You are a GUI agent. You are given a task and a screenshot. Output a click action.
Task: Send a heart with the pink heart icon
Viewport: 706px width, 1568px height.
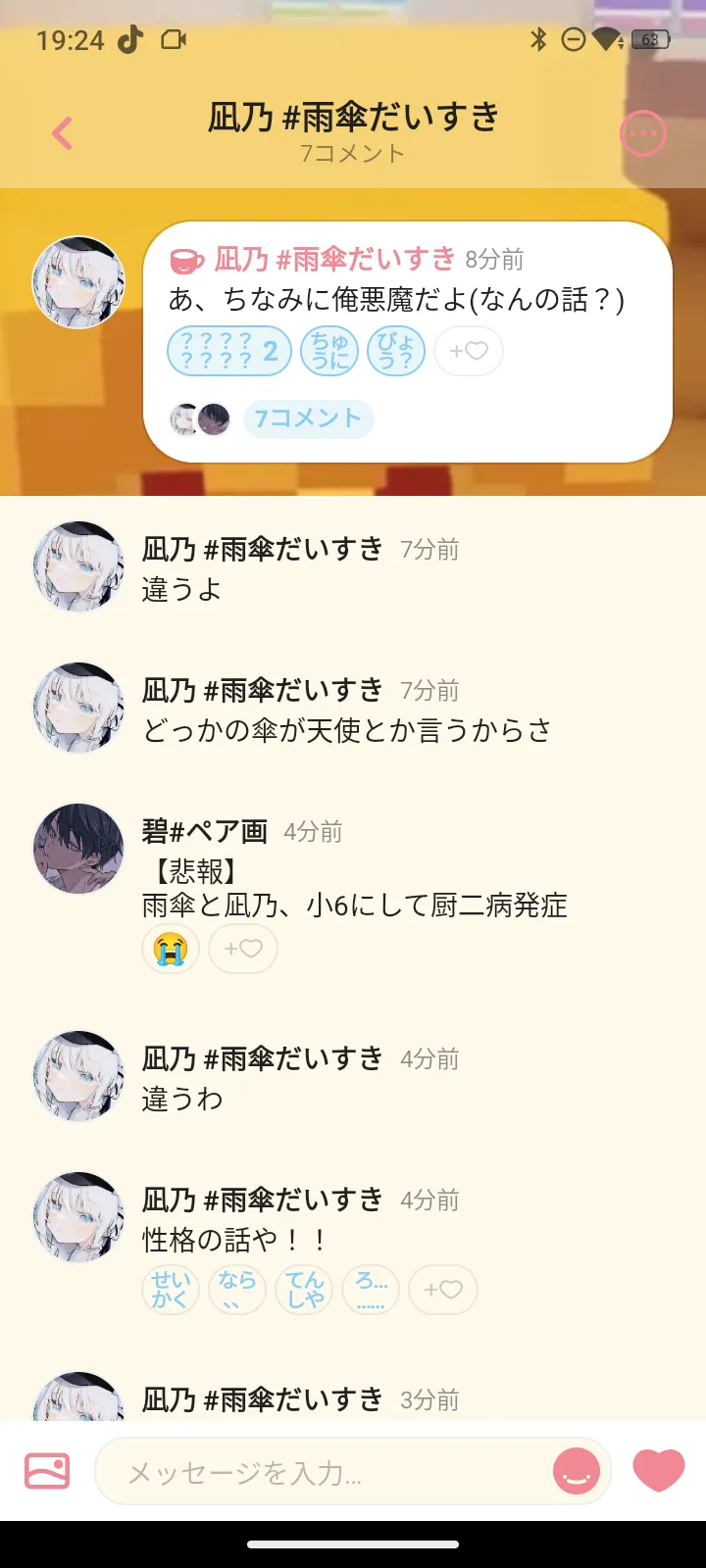click(658, 1470)
